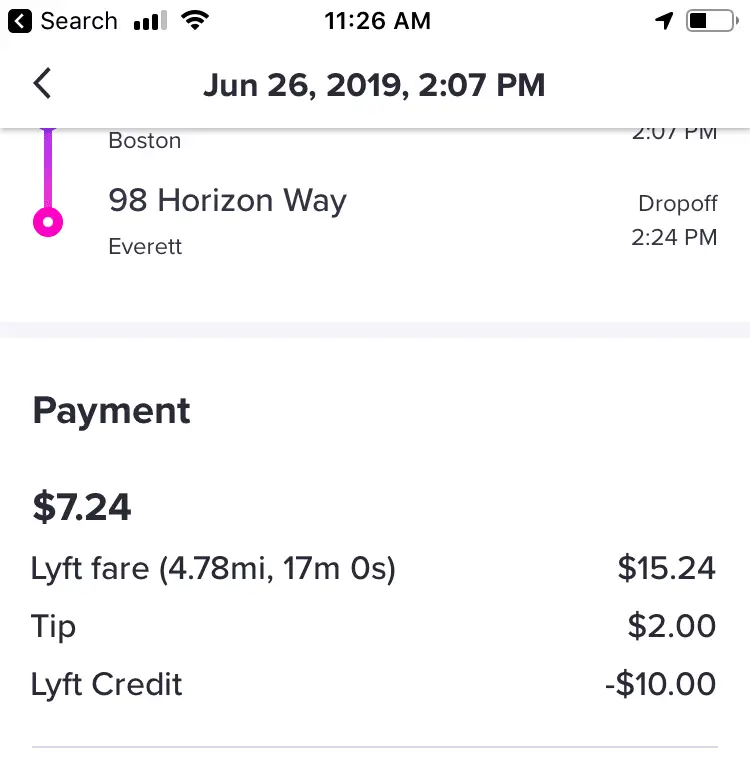Tap the cellular signal bars icon
The width and height of the screenshot is (750, 773).
click(148, 20)
